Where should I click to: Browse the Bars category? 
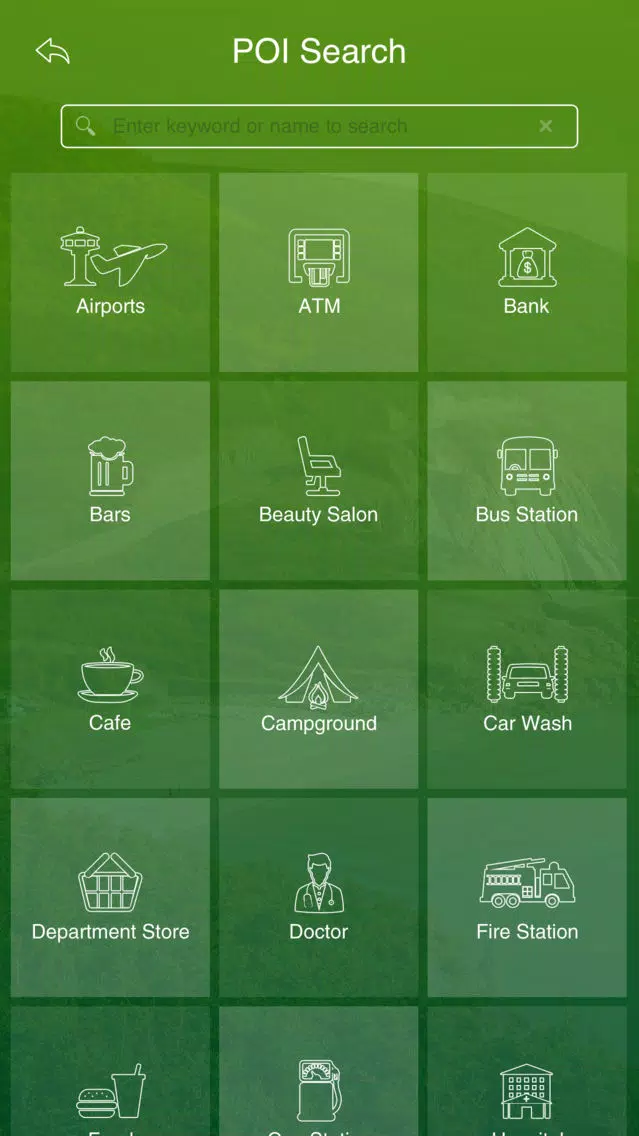[110, 481]
